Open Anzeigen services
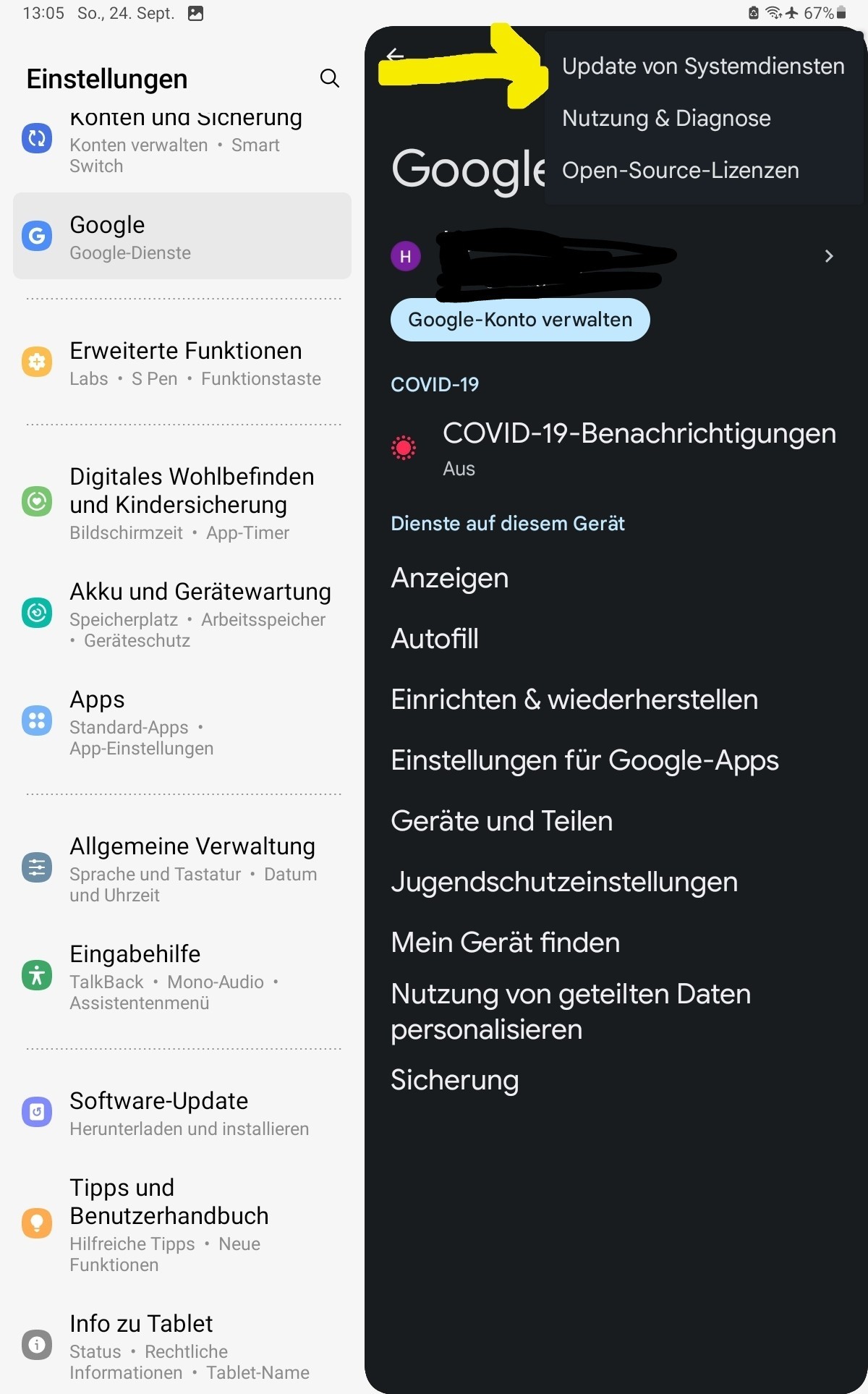Screen dimensions: 868x1394 [449, 578]
